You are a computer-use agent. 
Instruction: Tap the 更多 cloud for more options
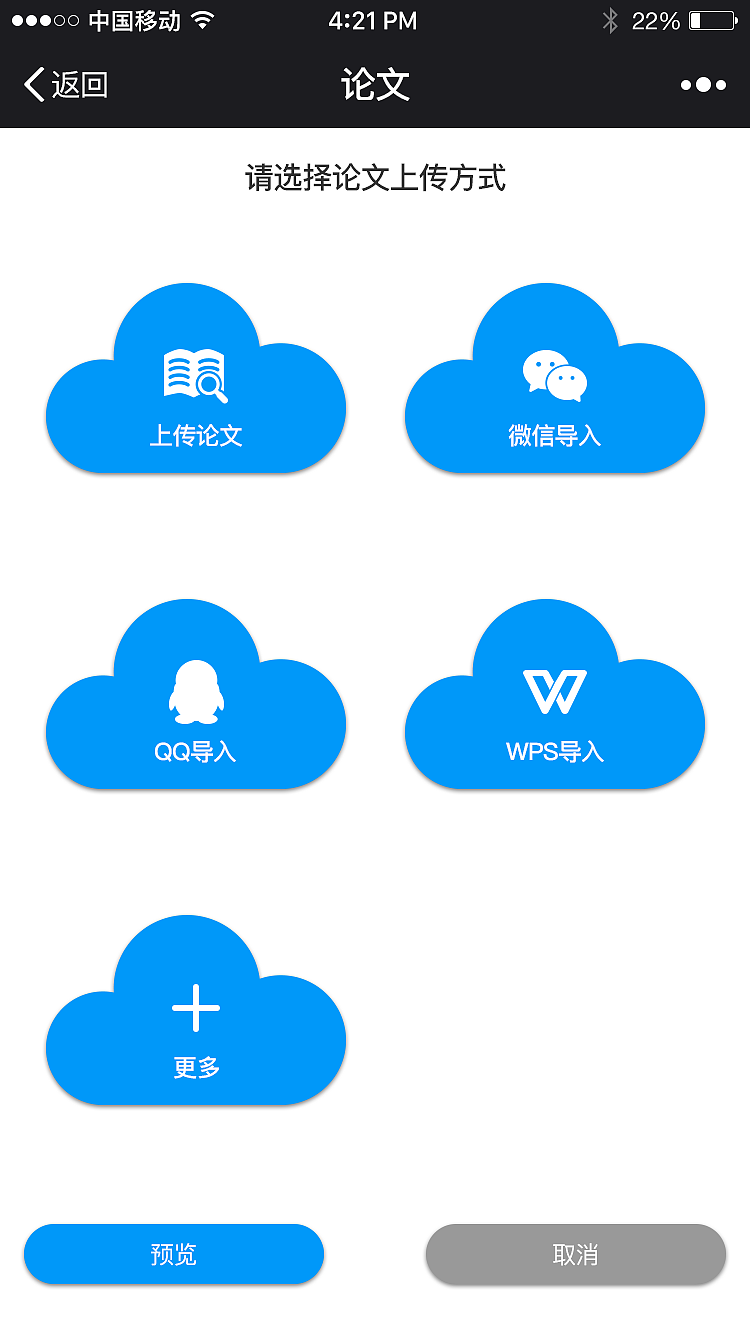pos(195,1040)
